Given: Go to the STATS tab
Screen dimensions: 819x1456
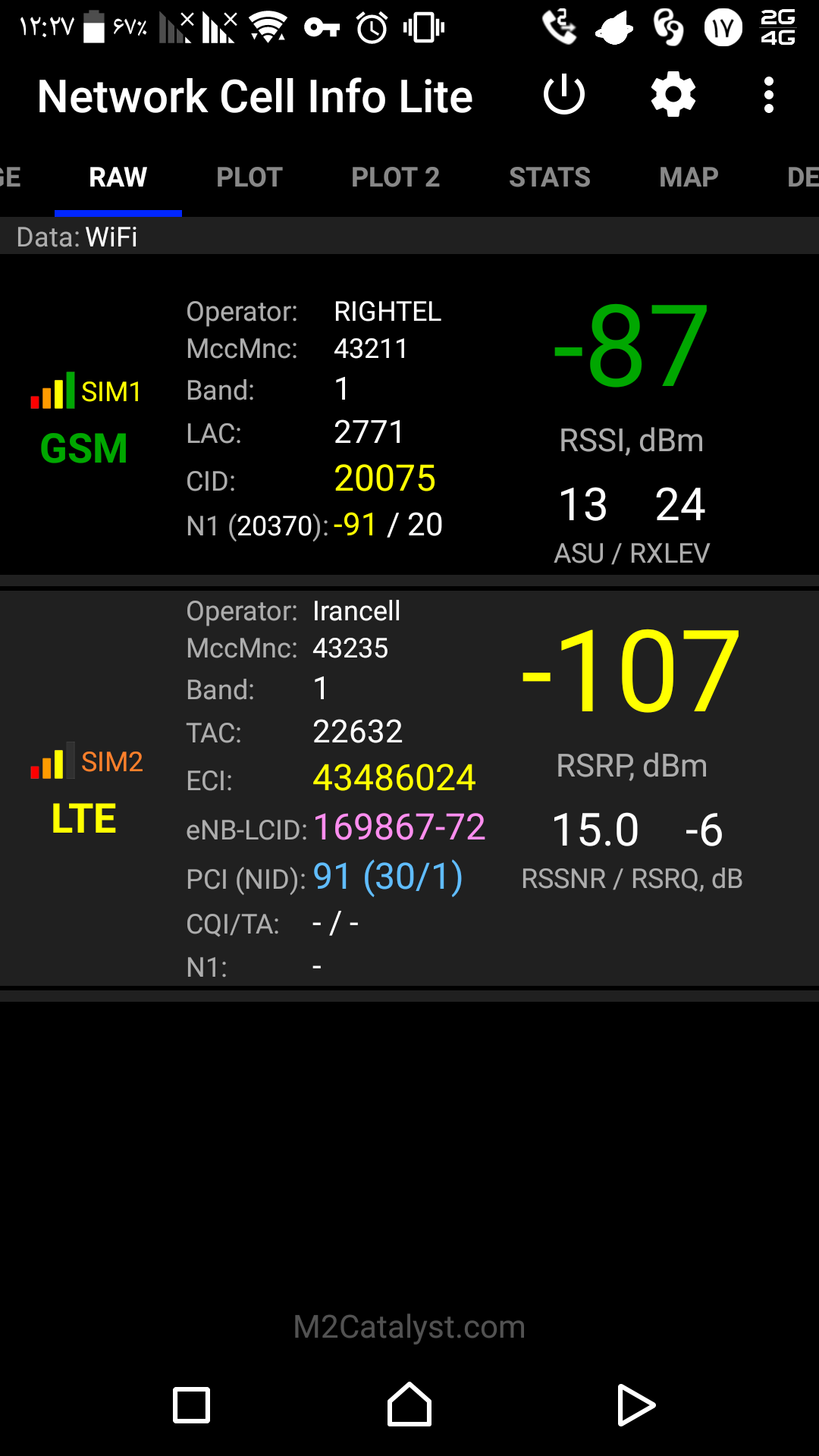Looking at the screenshot, I should point(550,177).
